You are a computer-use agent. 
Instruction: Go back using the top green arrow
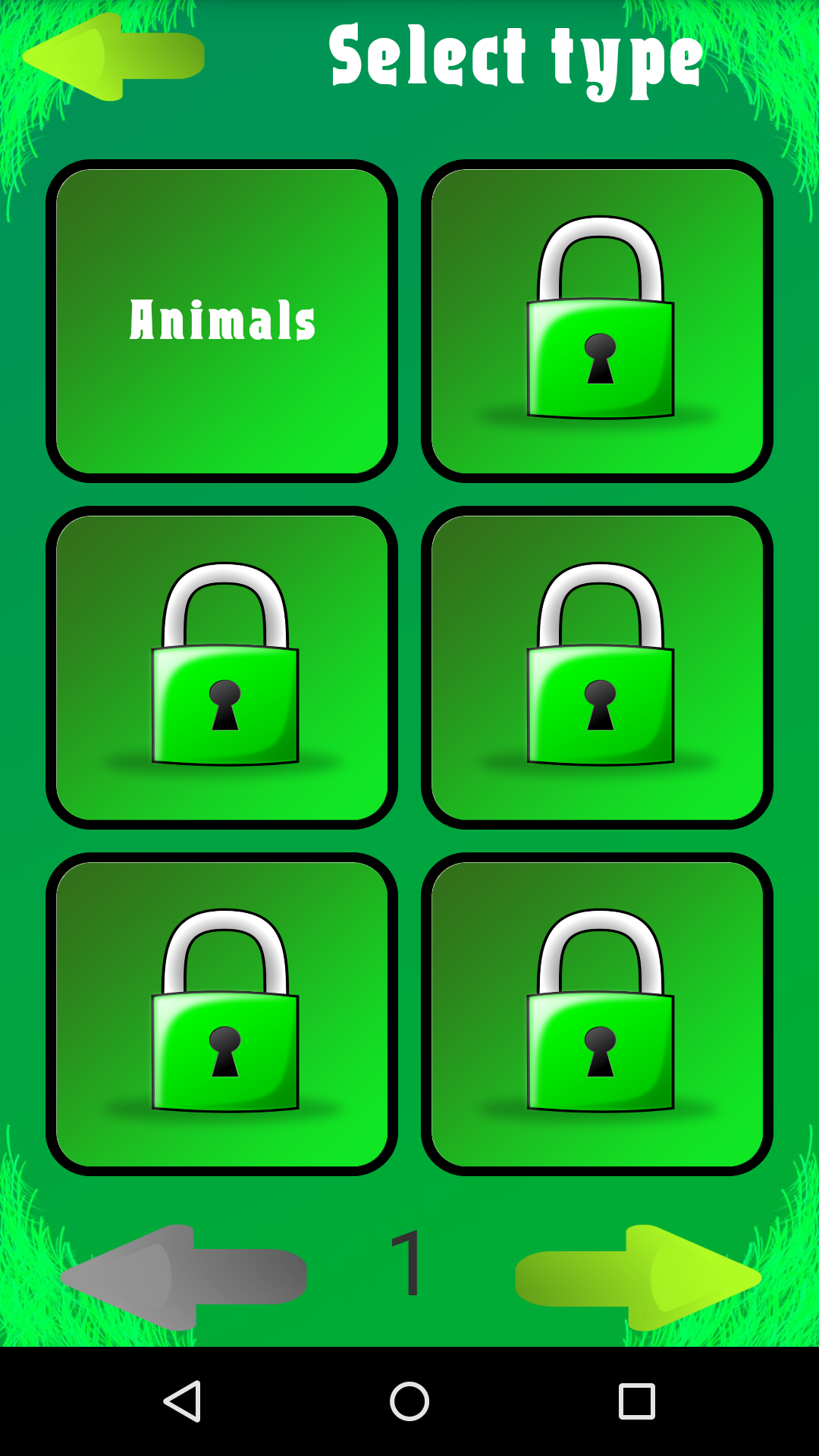(x=114, y=56)
